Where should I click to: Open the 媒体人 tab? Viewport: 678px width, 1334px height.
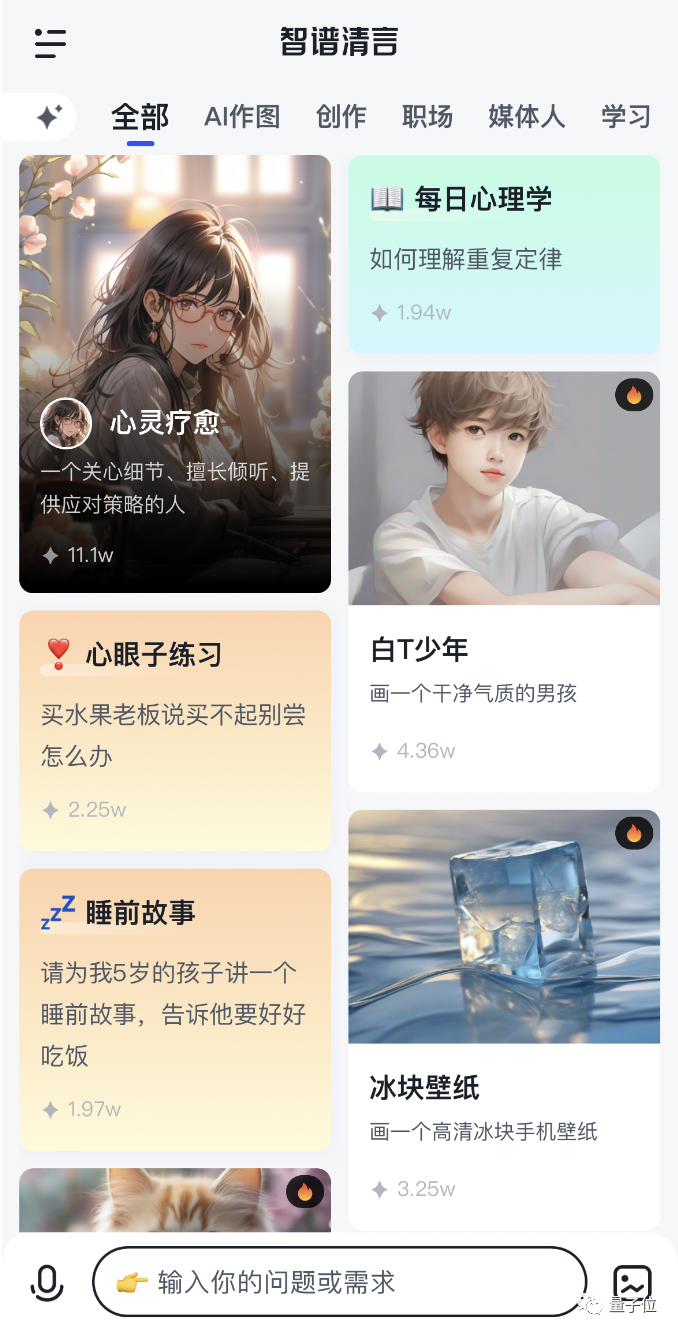526,117
